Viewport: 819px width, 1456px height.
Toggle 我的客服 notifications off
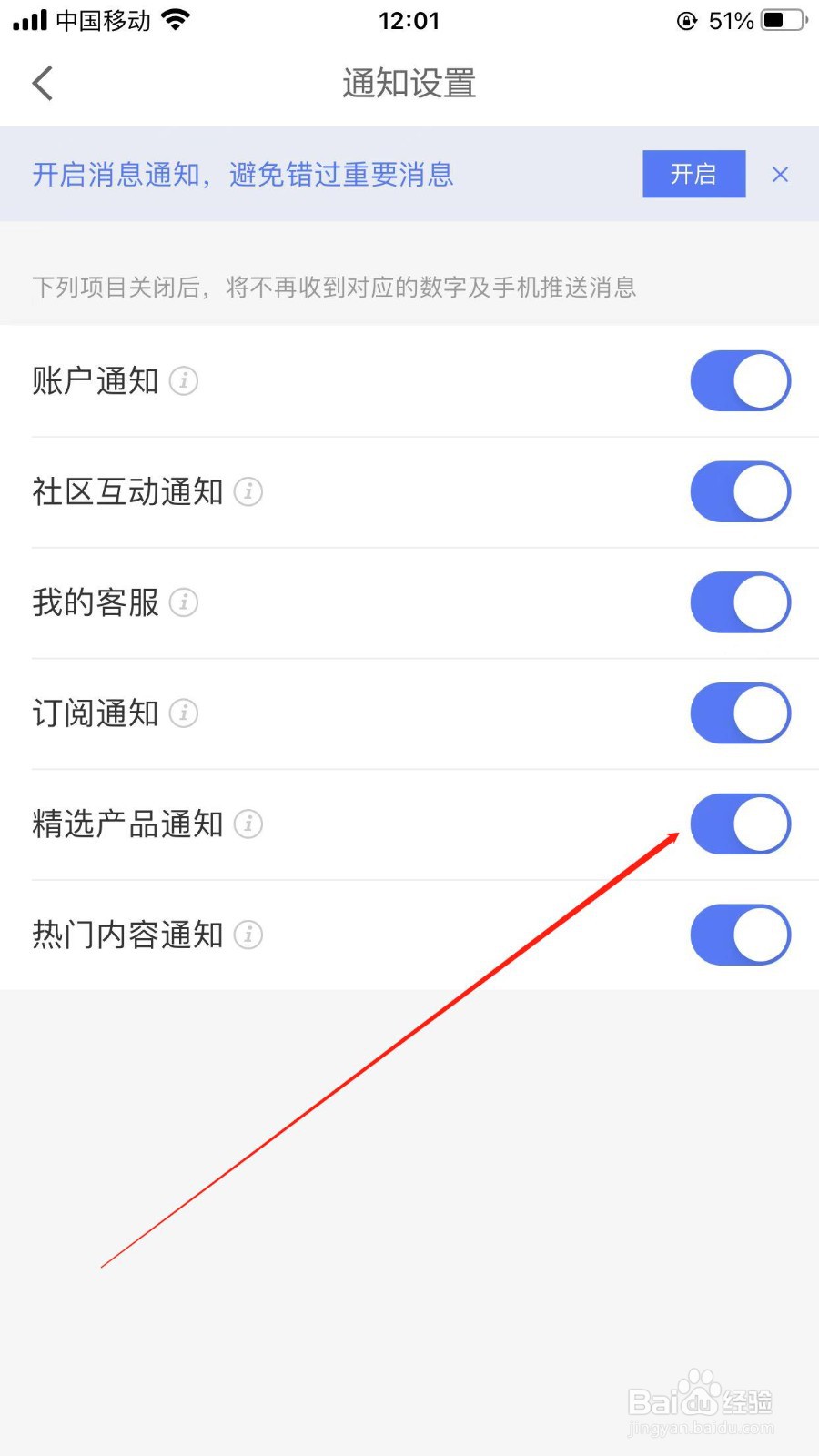click(x=740, y=602)
